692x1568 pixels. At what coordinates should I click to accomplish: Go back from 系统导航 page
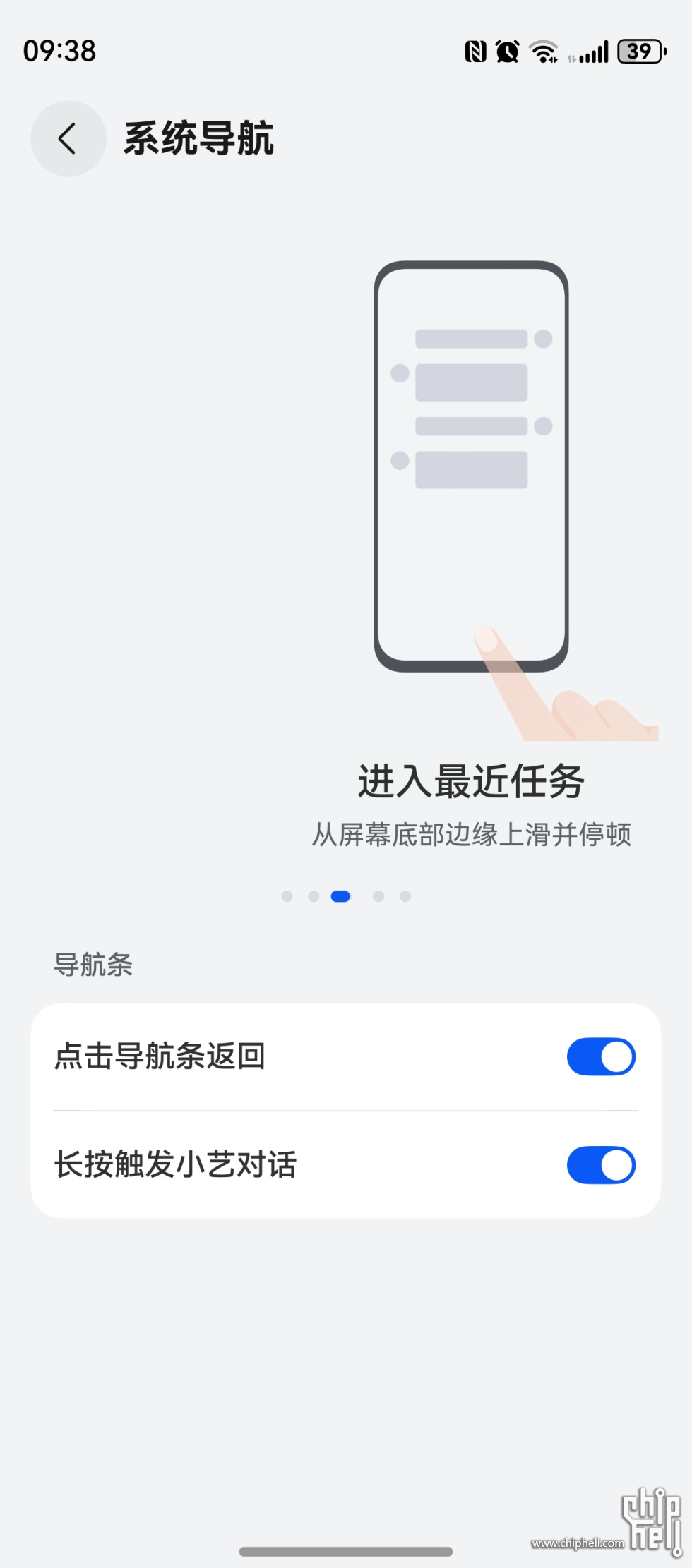pyautogui.click(x=68, y=138)
